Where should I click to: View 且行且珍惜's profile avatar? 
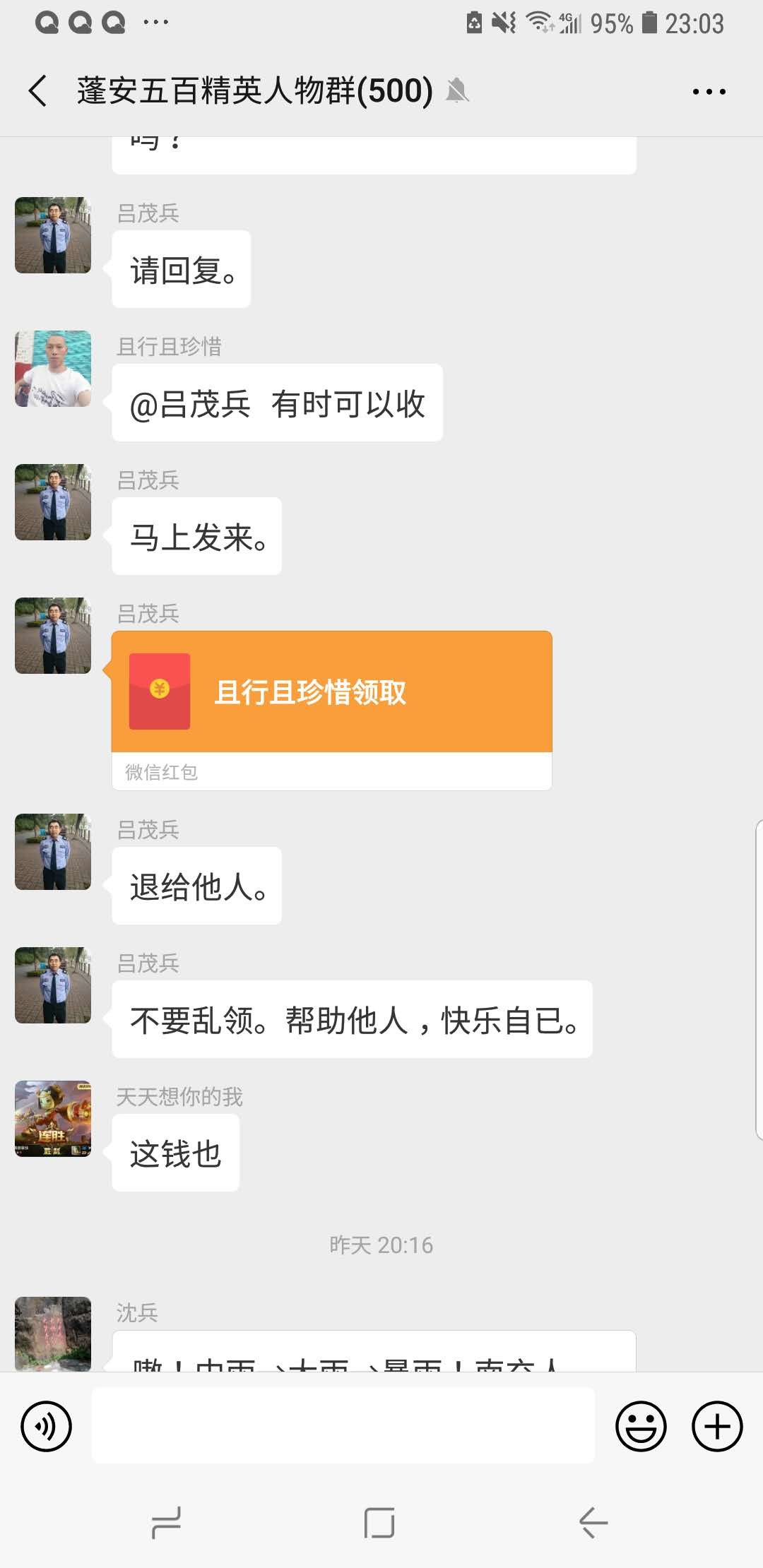[53, 369]
